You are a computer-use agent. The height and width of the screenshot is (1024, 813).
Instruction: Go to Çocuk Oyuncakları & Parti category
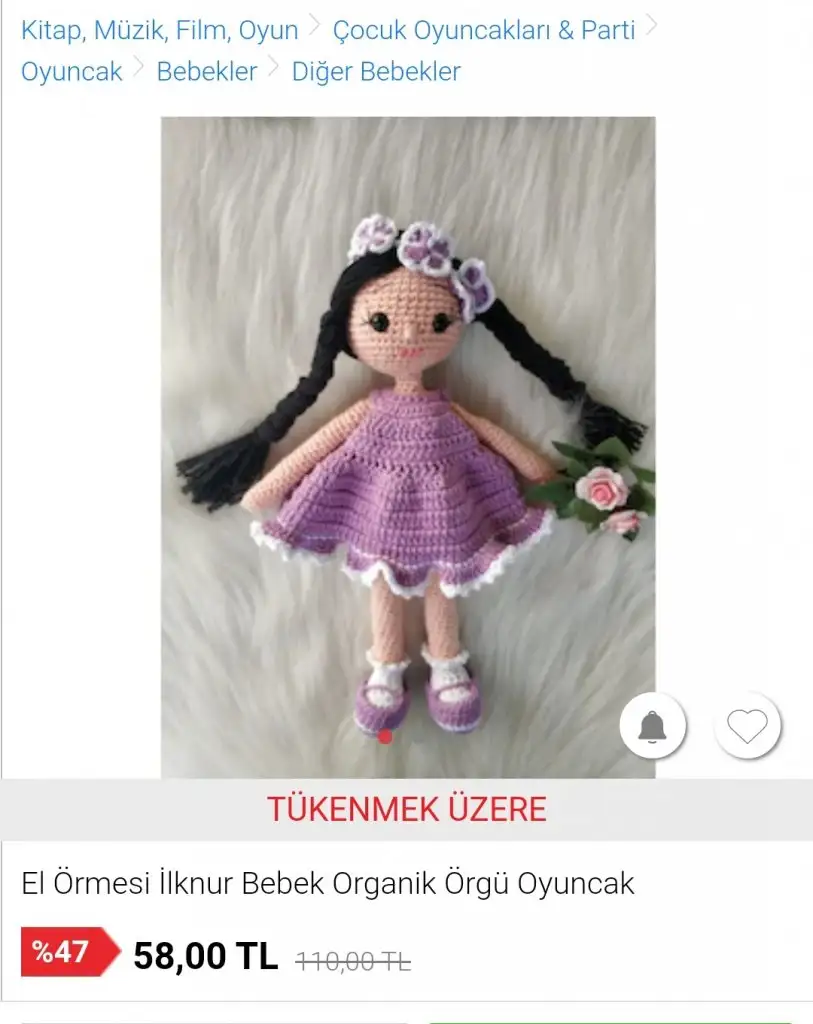click(x=484, y=30)
